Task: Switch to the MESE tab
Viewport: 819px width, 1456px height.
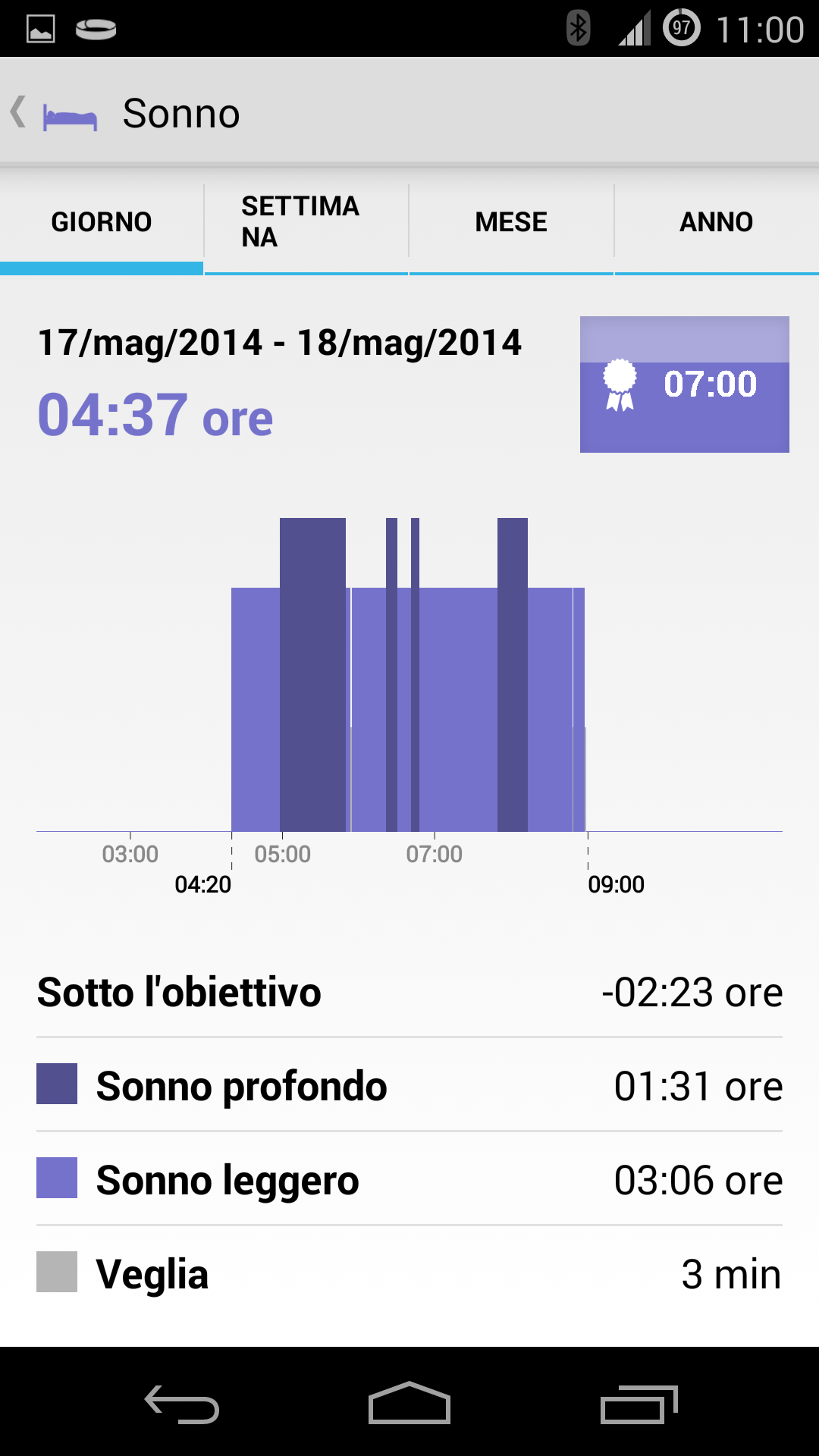Action: pos(511,222)
